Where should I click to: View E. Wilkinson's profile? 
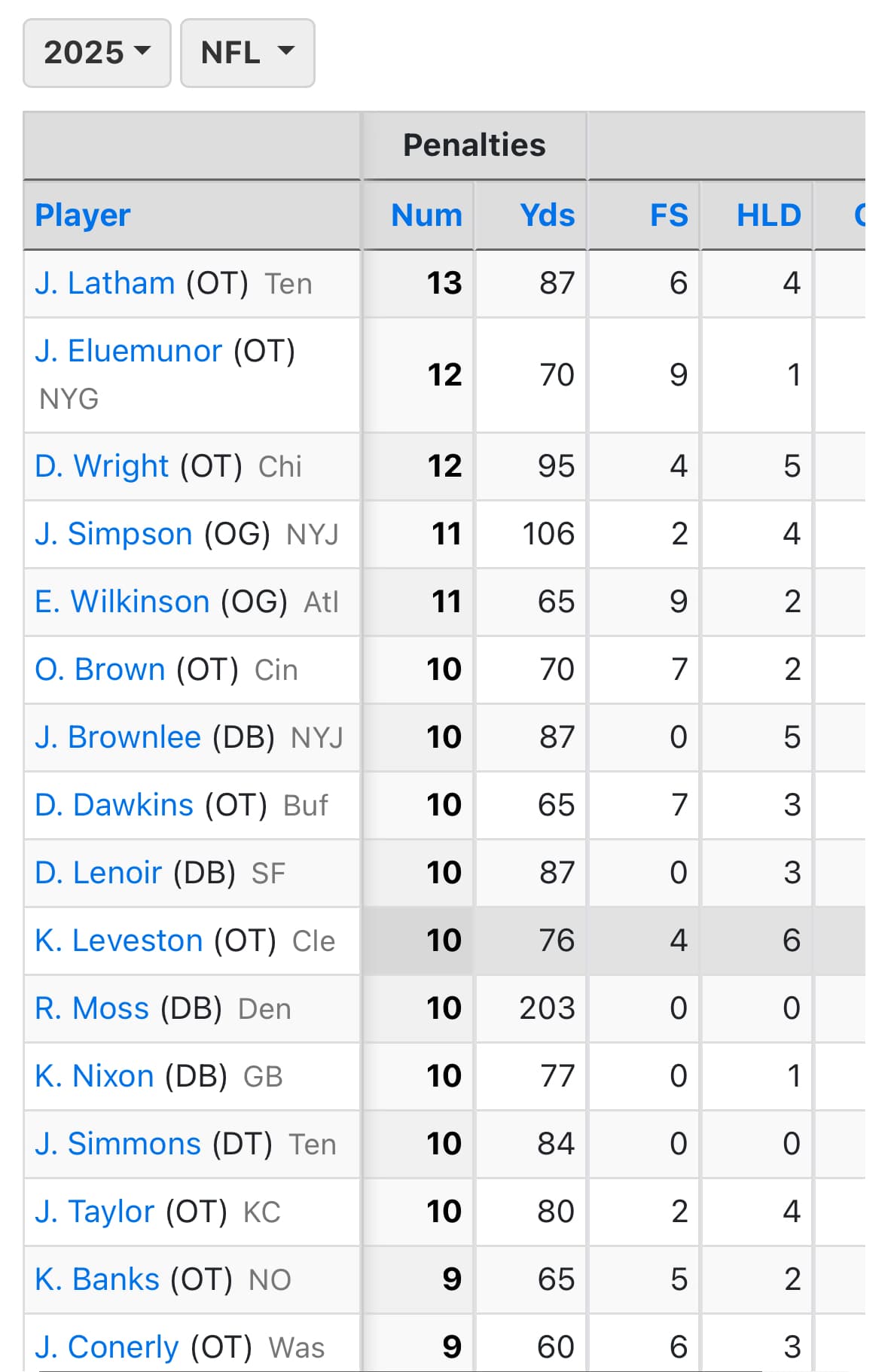tap(122, 602)
